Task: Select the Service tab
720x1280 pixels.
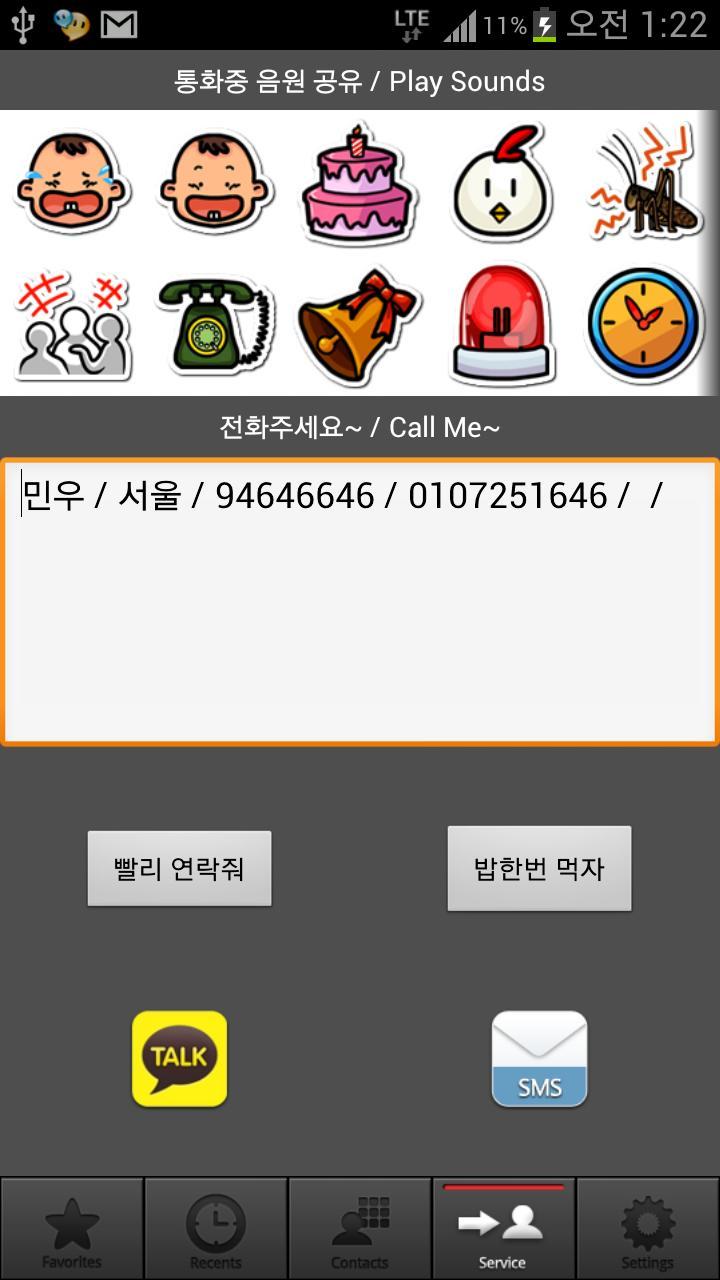Action: [x=503, y=1229]
